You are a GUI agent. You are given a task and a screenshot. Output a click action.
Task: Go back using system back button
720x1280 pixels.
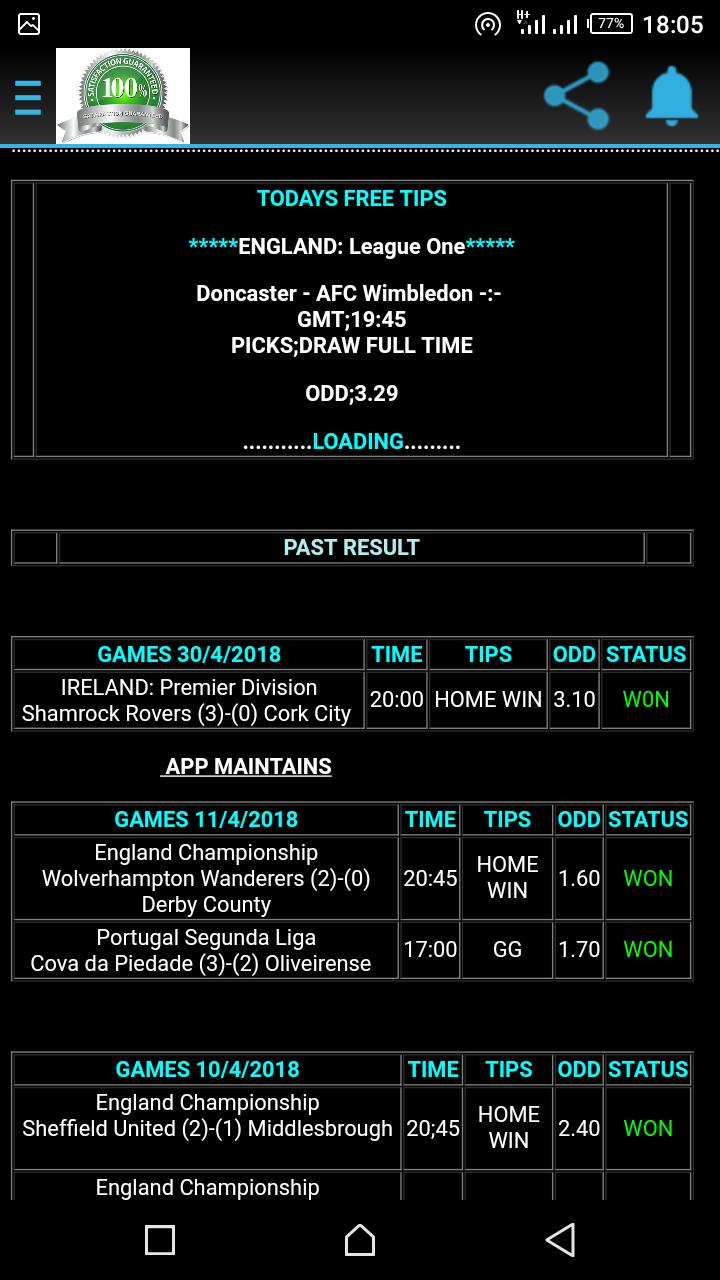[x=560, y=1240]
